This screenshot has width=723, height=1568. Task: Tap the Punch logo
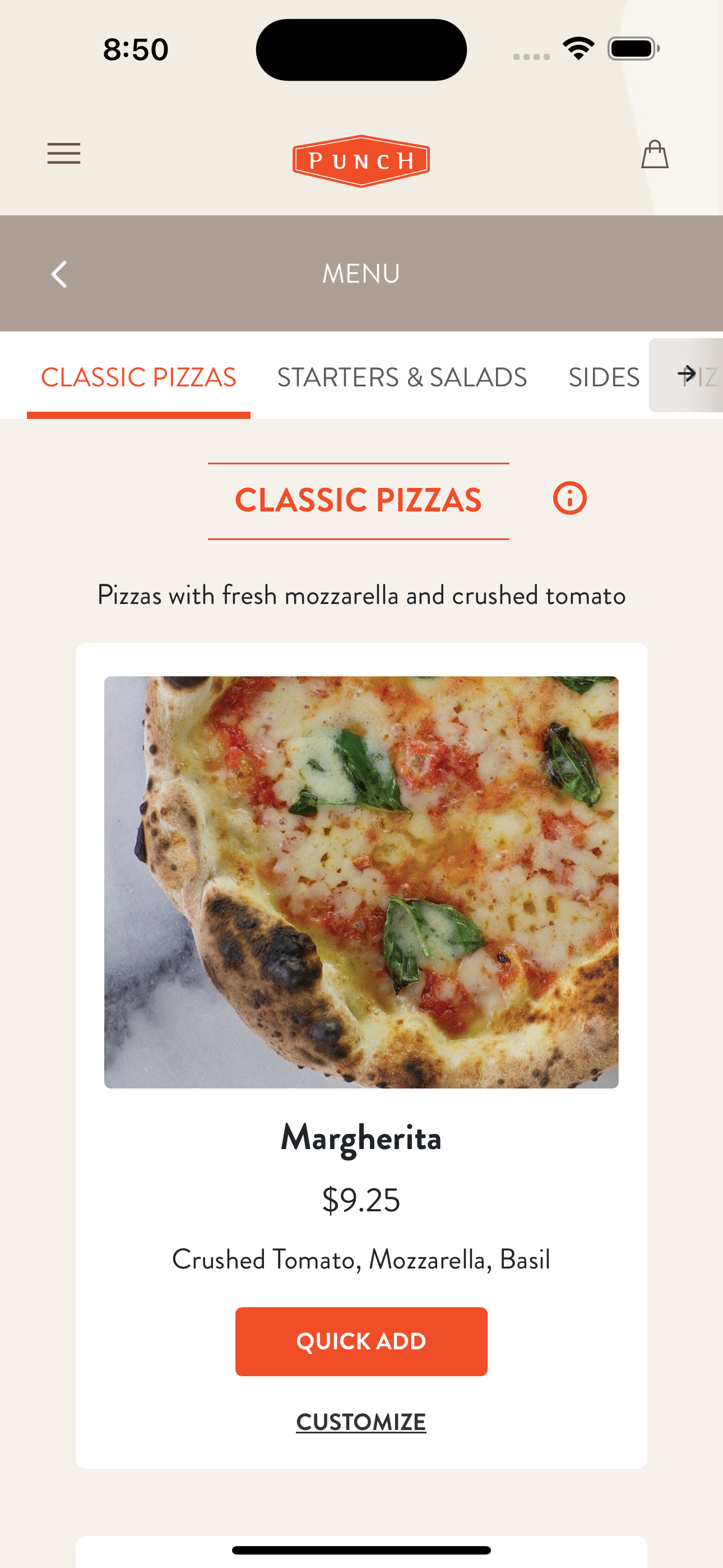(361, 159)
